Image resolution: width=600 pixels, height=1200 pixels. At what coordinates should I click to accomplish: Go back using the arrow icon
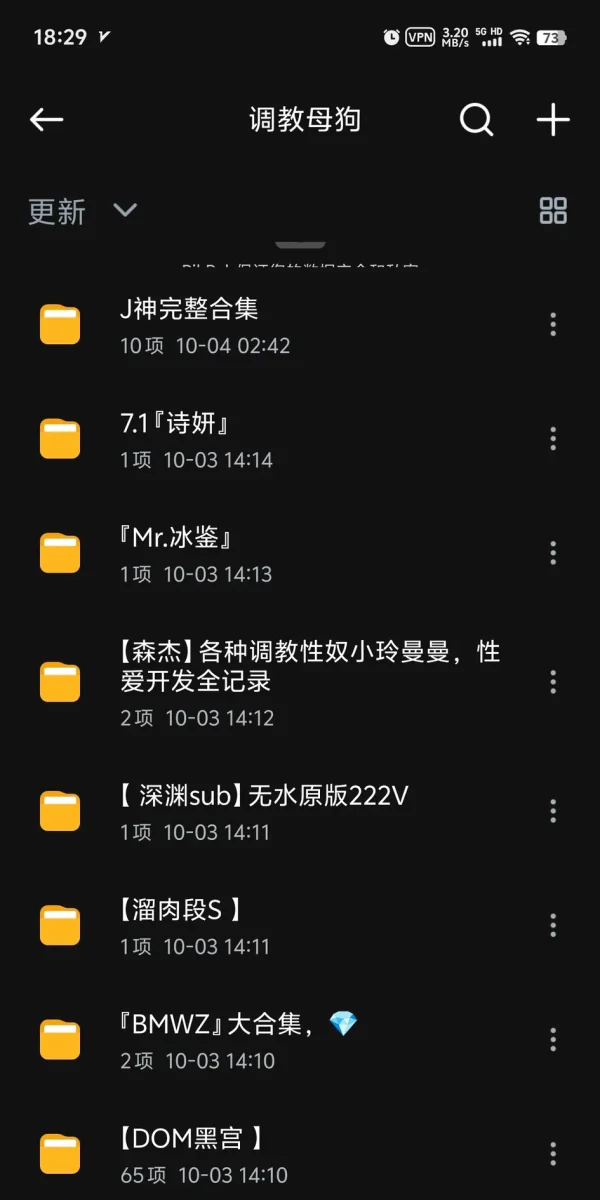46,120
